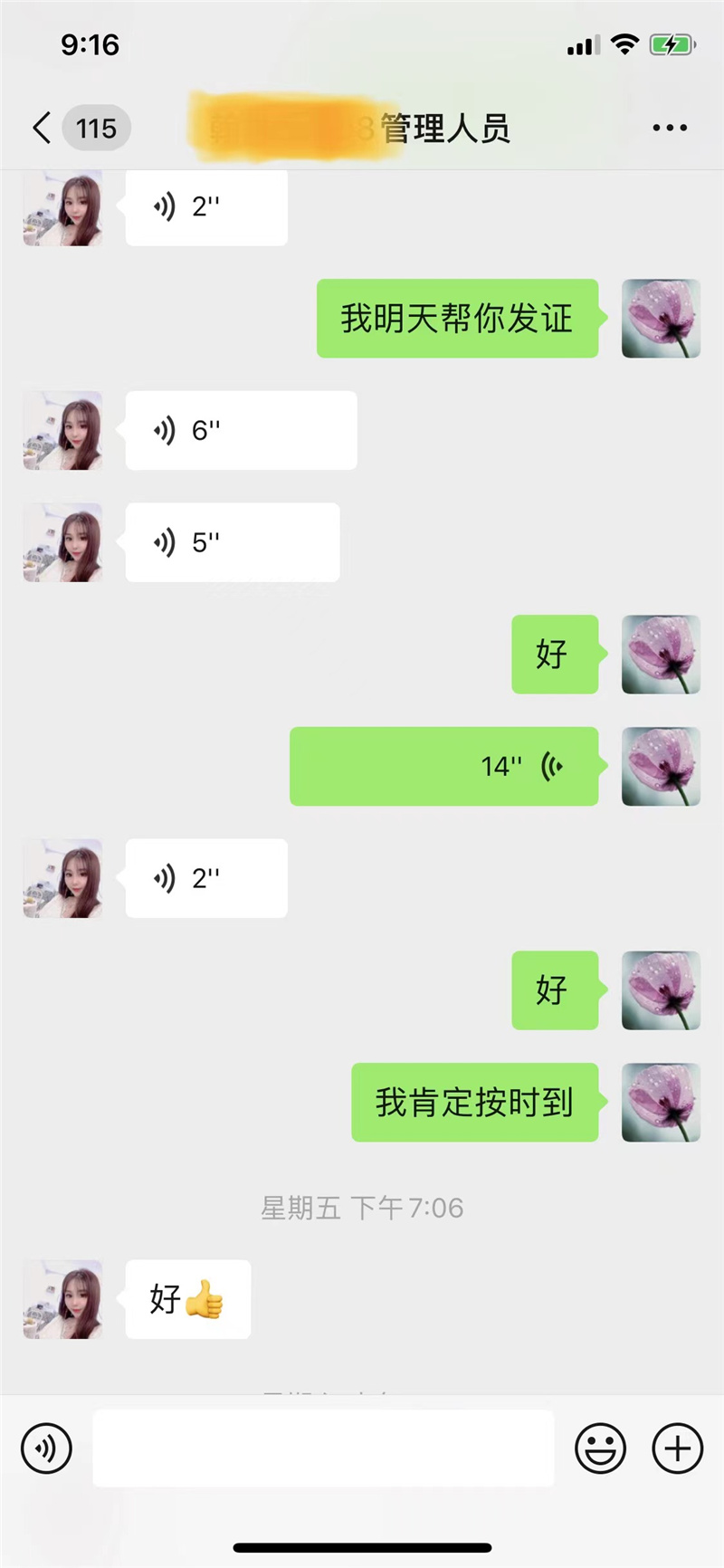Tap the message bubble 我明天帮你发证
The width and height of the screenshot is (724, 1568).
(457, 319)
